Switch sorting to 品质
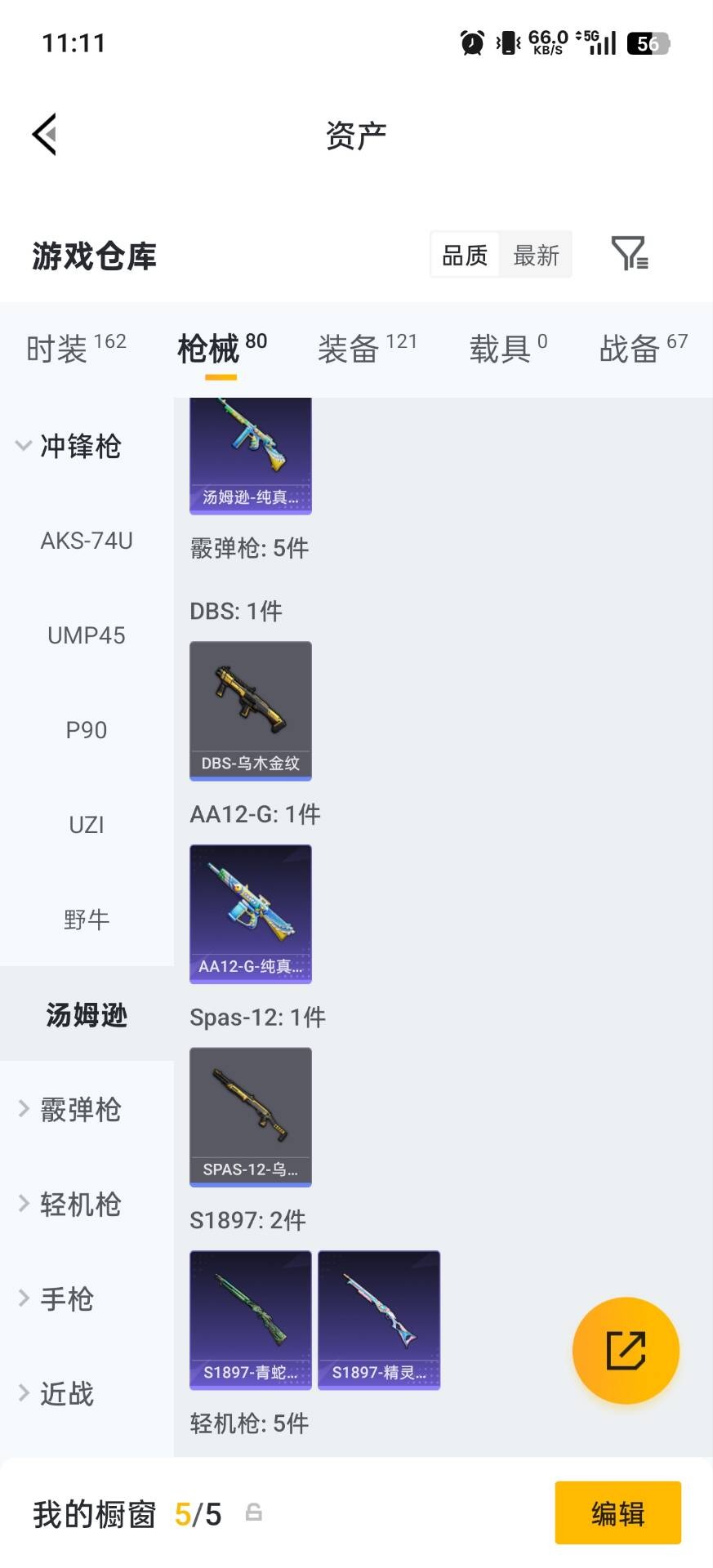This screenshot has height=1568, width=713. pyautogui.click(x=463, y=255)
